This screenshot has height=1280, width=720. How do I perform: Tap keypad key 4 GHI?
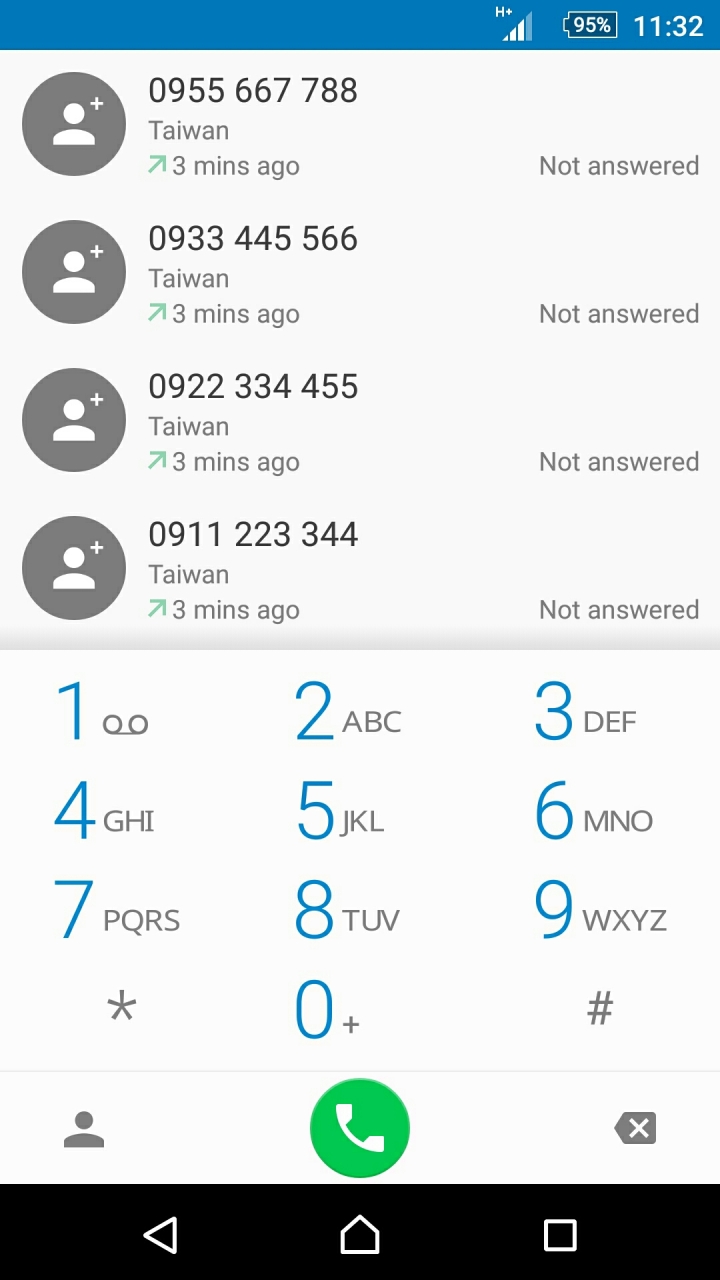tap(120, 811)
